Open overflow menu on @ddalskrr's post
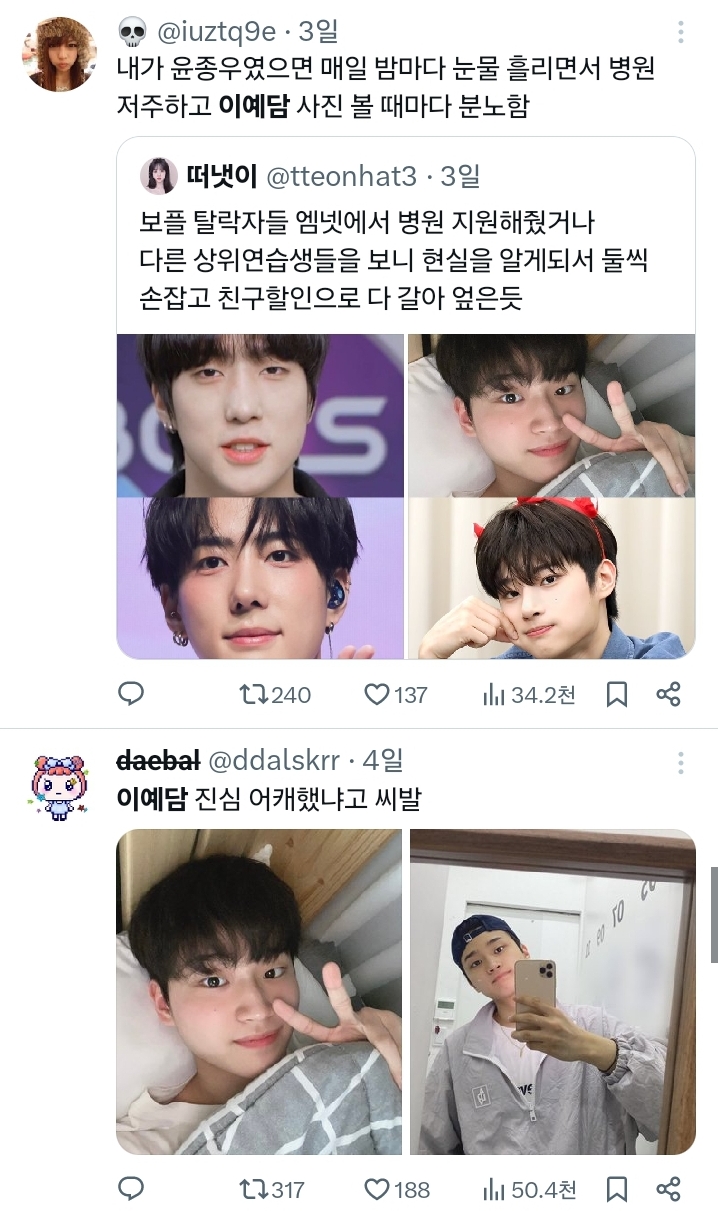 tap(680, 764)
